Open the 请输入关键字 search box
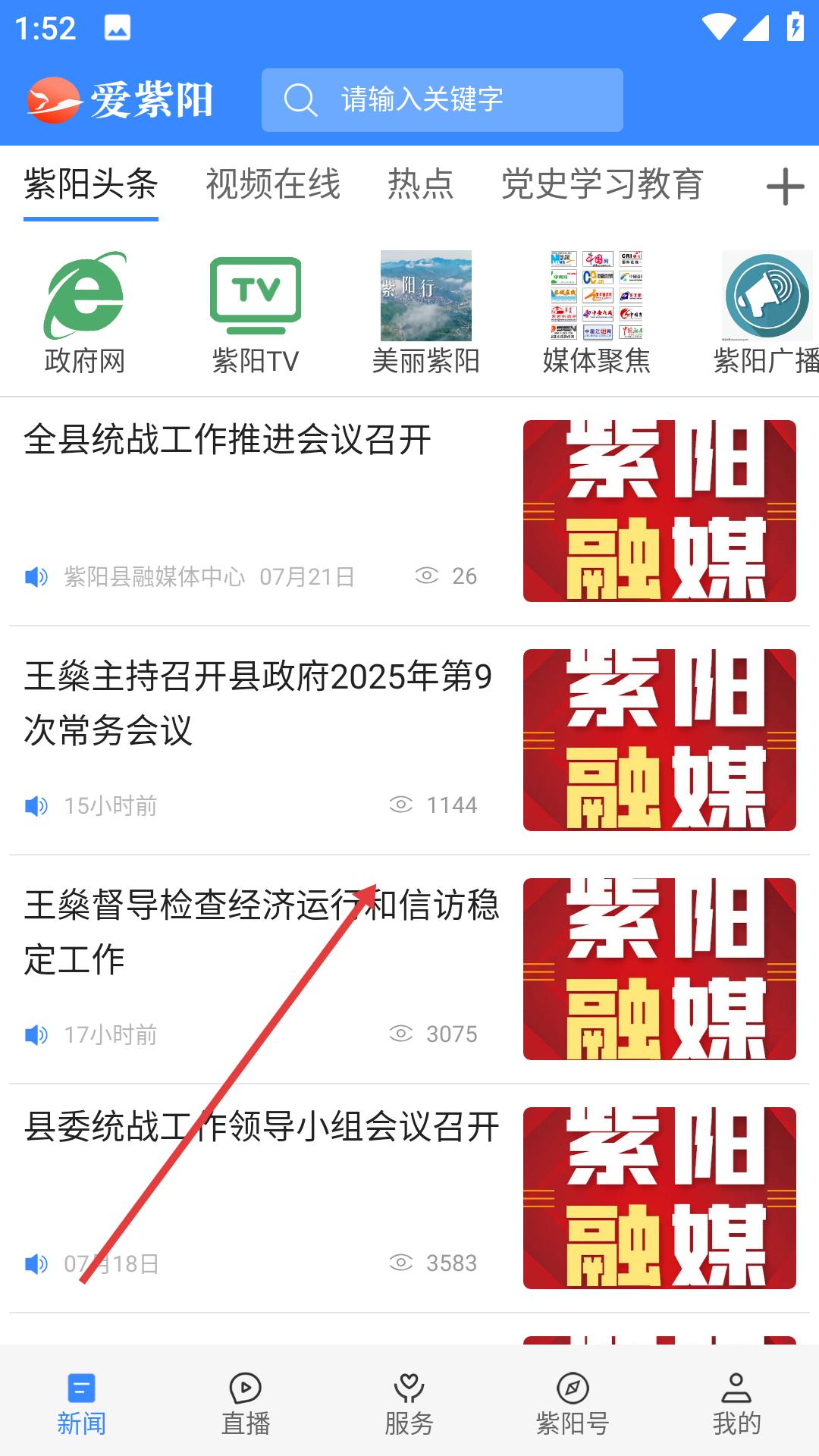819x1456 pixels. 442,100
